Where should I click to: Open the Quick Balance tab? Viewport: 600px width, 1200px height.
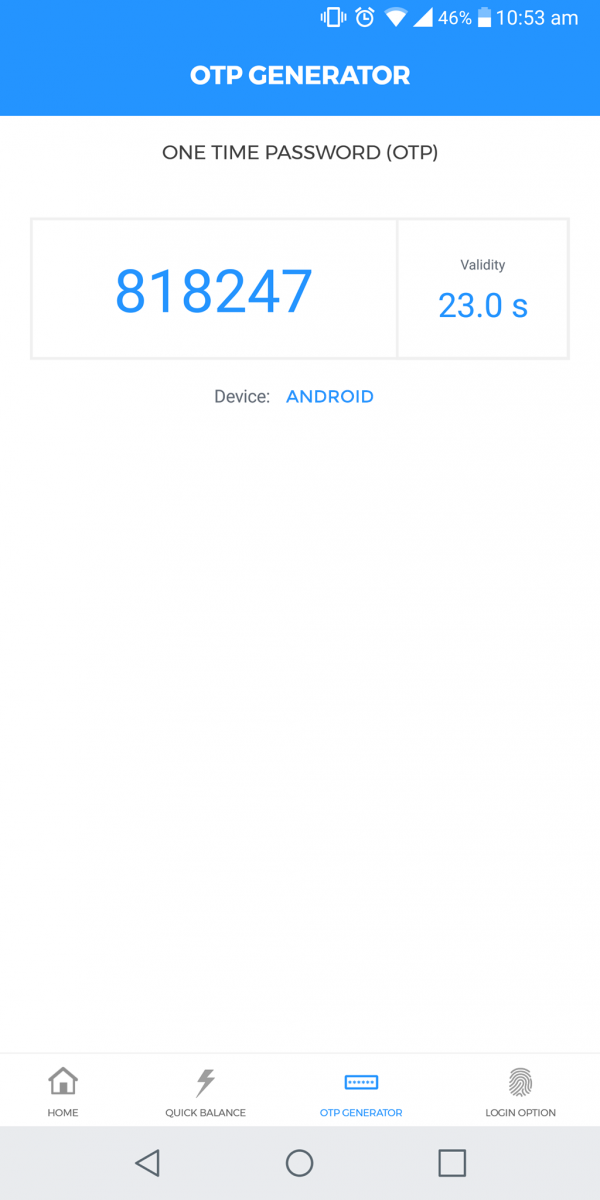click(x=205, y=1091)
